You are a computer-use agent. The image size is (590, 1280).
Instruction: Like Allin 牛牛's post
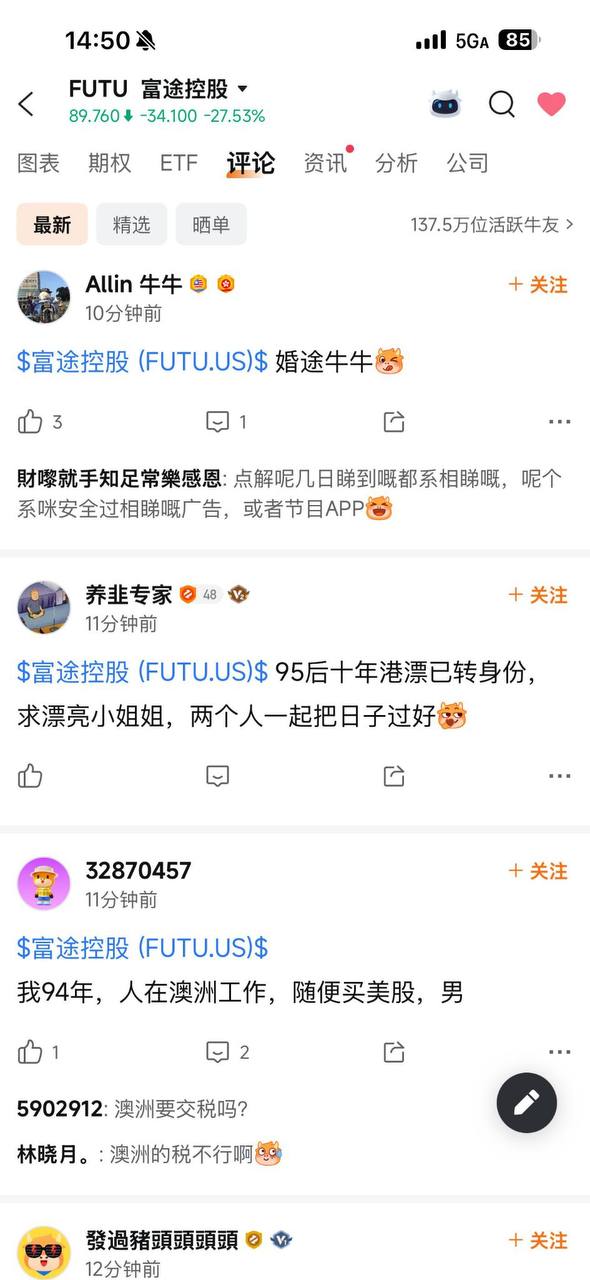click(x=40, y=422)
